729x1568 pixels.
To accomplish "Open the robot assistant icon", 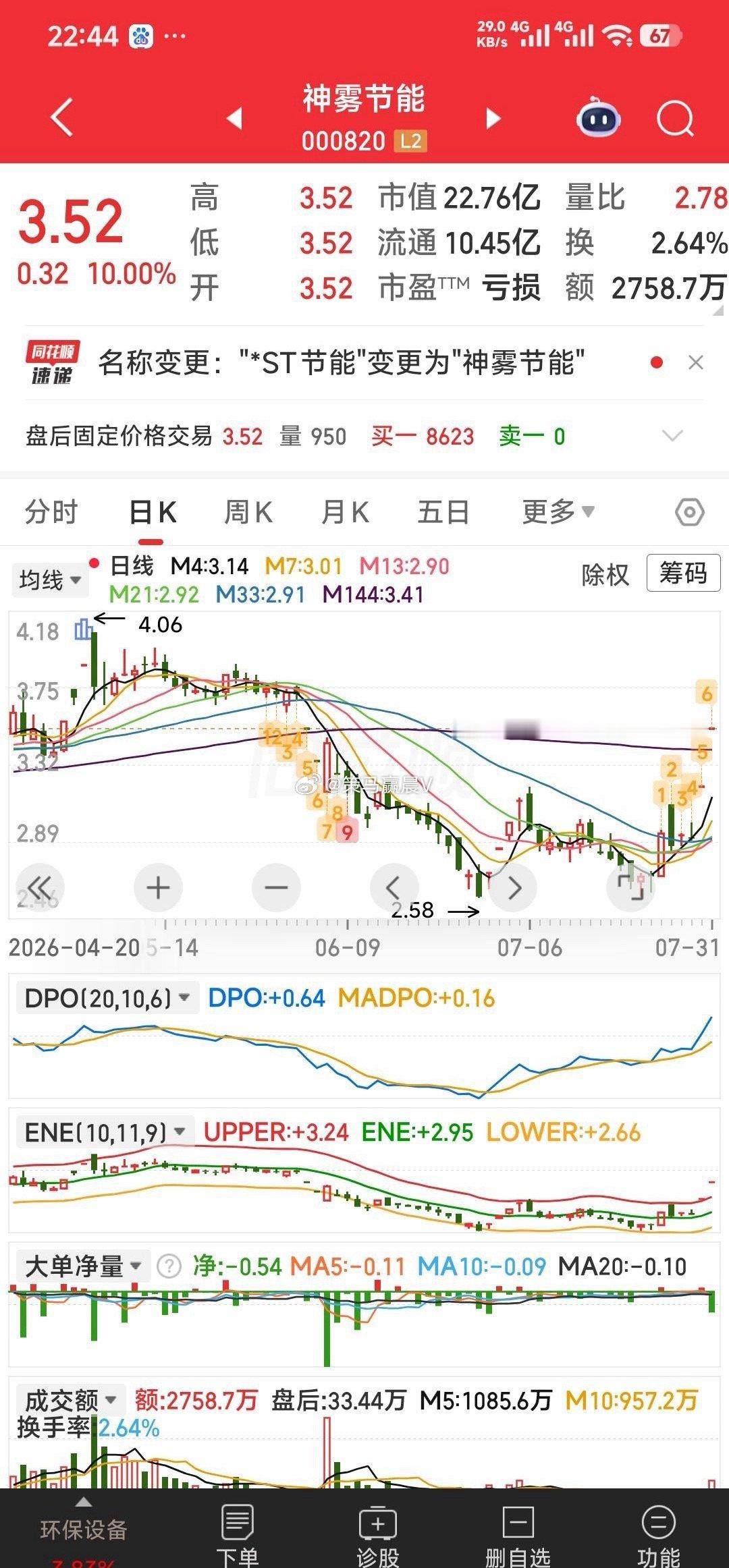I will (598, 118).
